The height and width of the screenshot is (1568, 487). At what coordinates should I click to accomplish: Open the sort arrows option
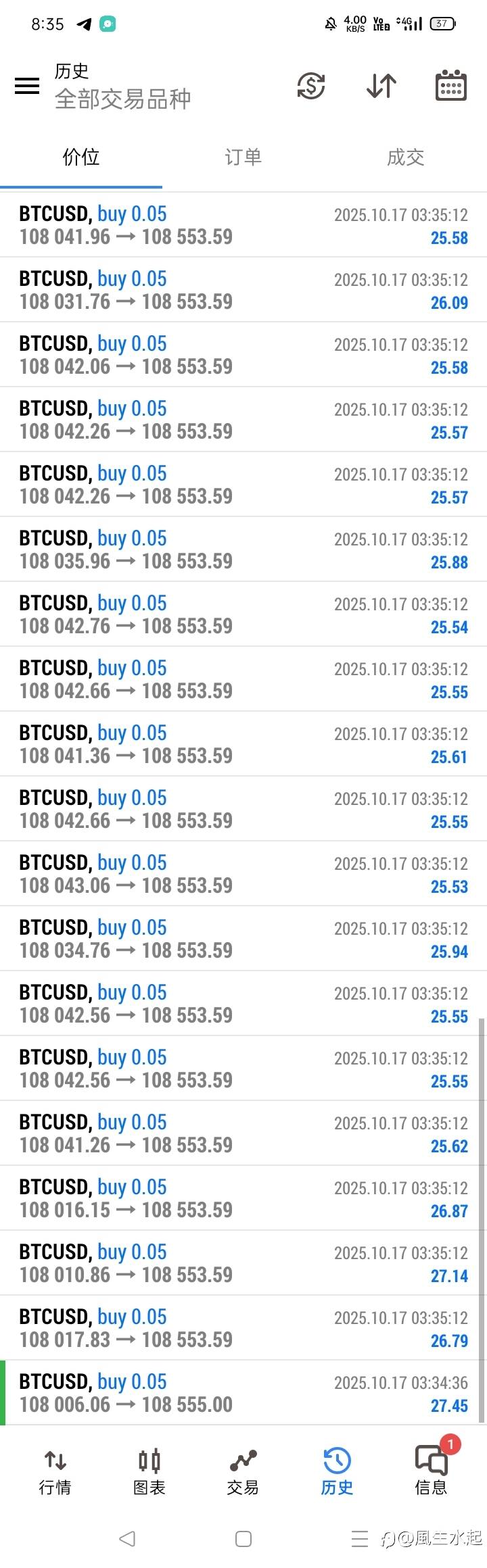[381, 86]
